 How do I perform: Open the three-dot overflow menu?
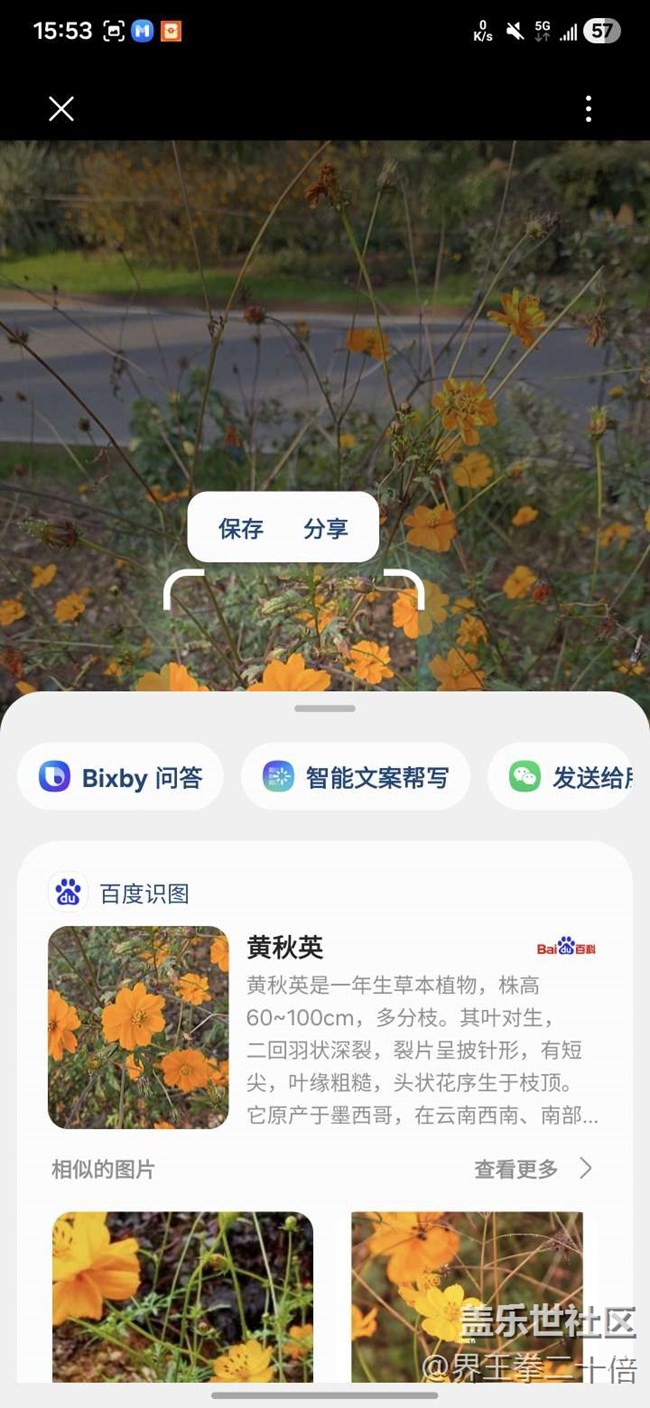588,109
